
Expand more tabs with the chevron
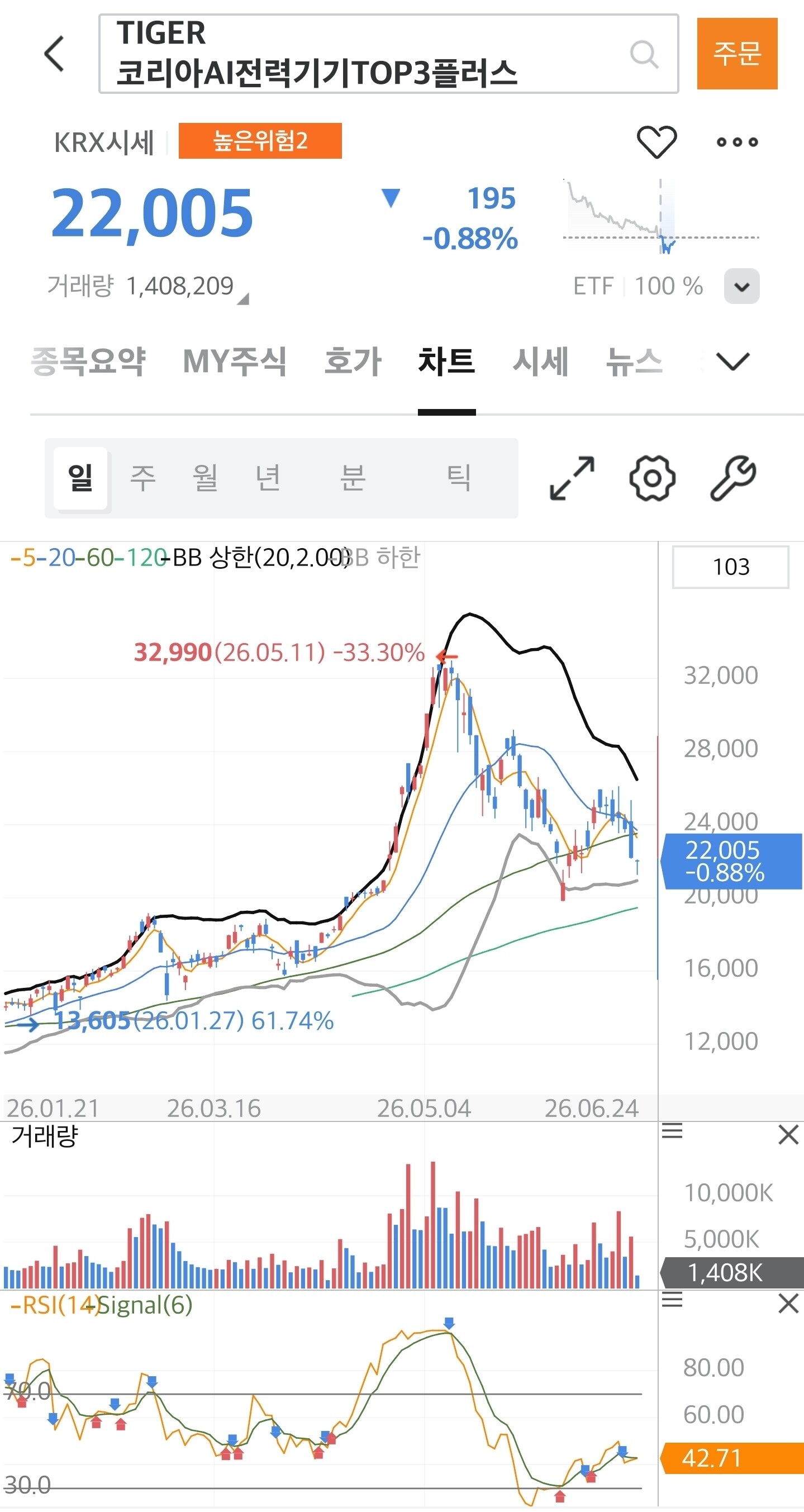click(734, 361)
